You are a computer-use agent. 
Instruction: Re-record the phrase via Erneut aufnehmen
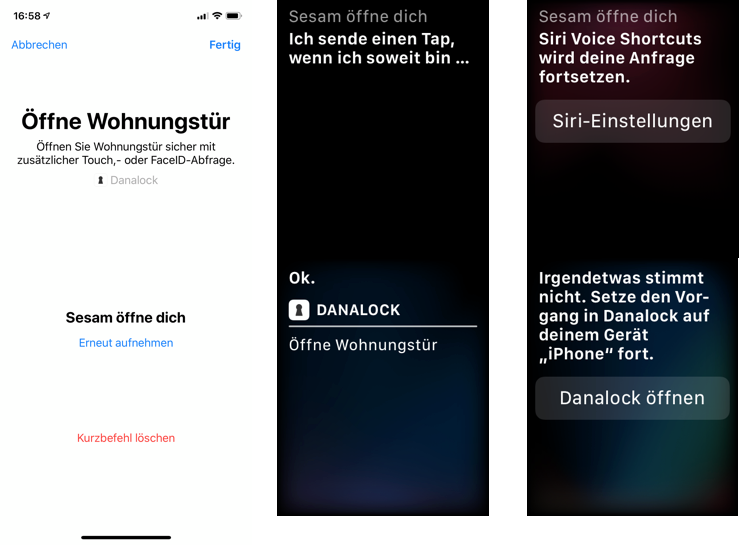click(x=126, y=343)
